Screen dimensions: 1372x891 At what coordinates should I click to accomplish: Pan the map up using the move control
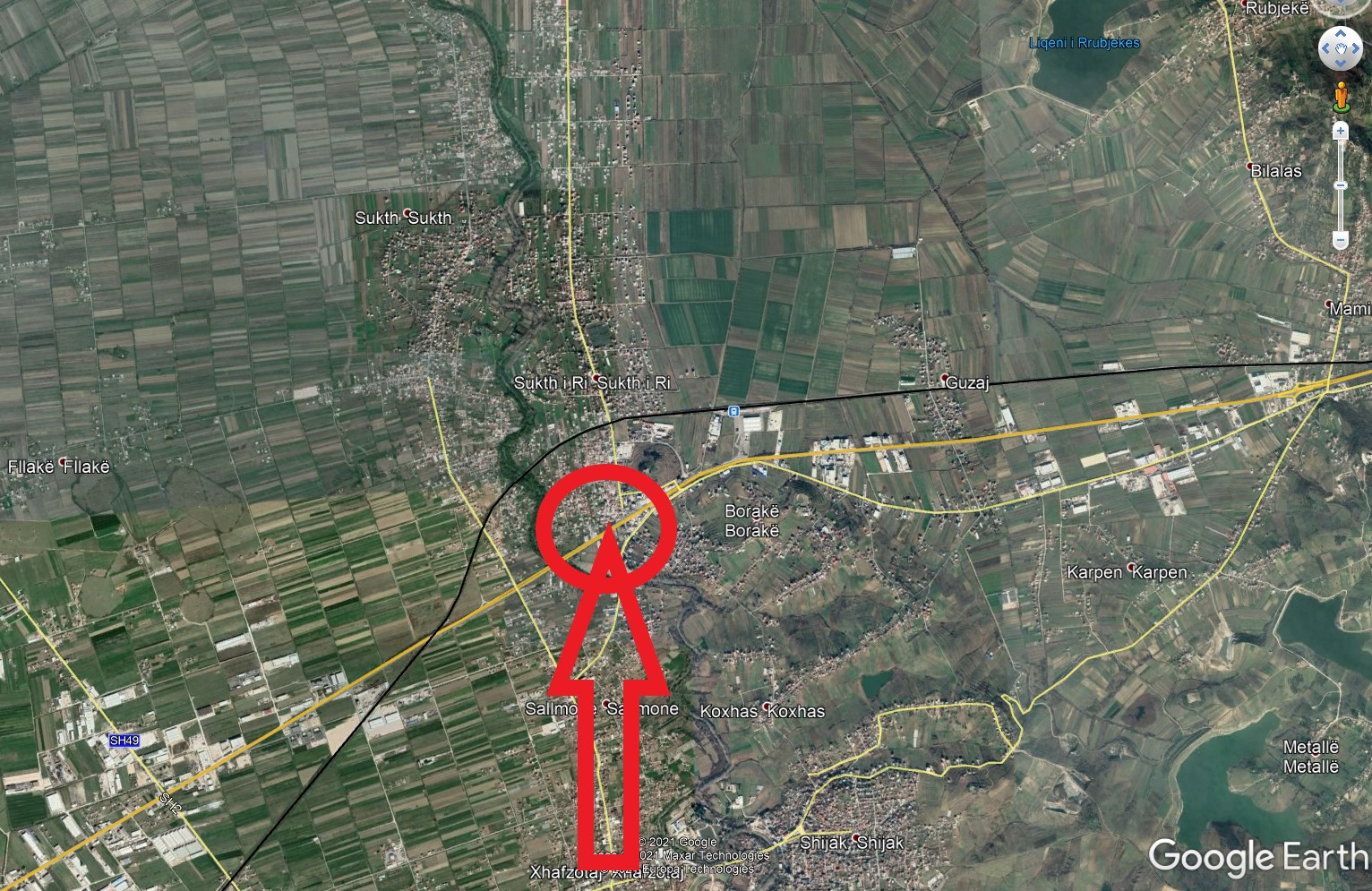click(x=1341, y=34)
